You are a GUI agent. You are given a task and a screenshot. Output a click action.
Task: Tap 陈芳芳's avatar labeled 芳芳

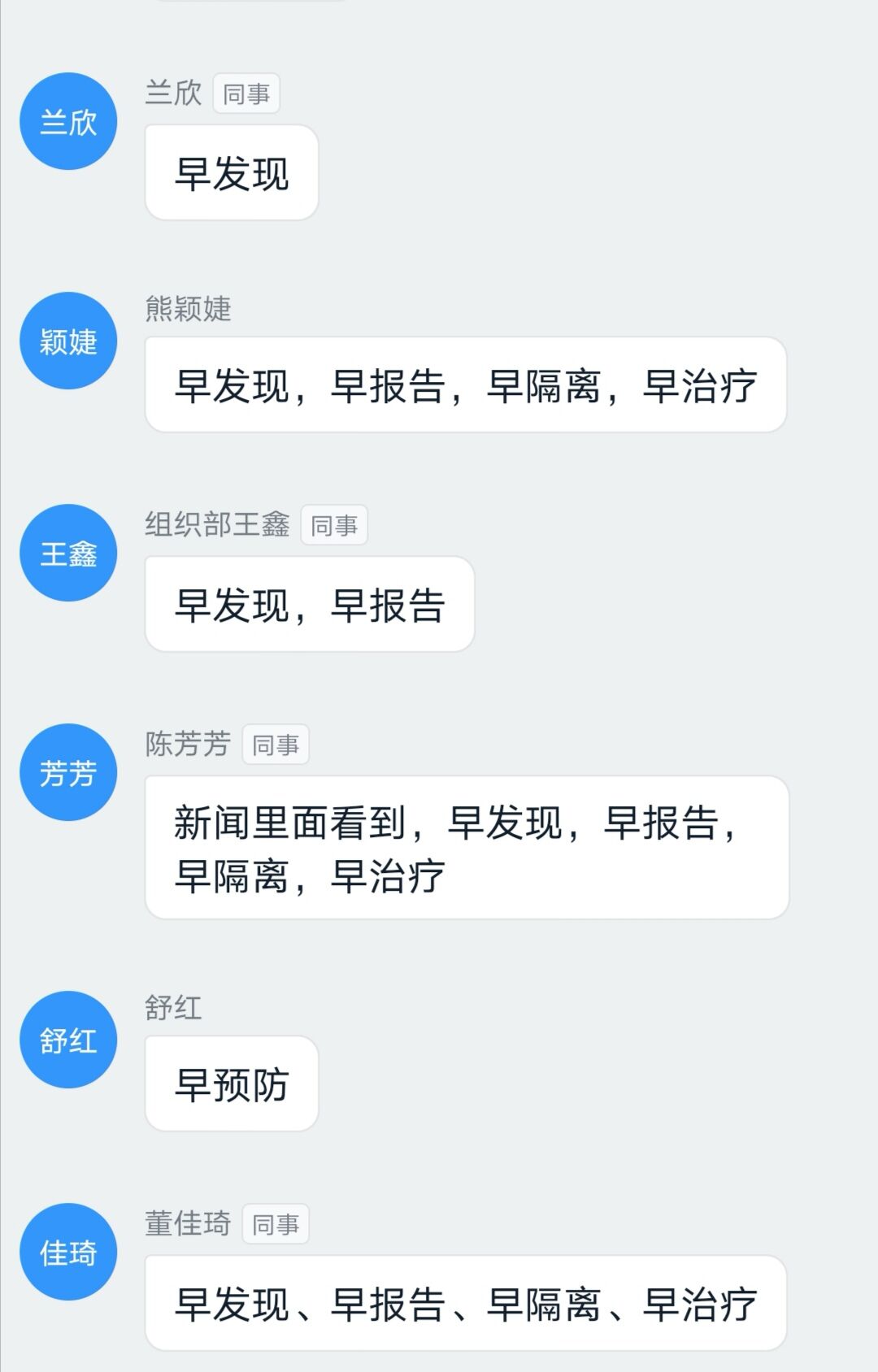(x=68, y=772)
